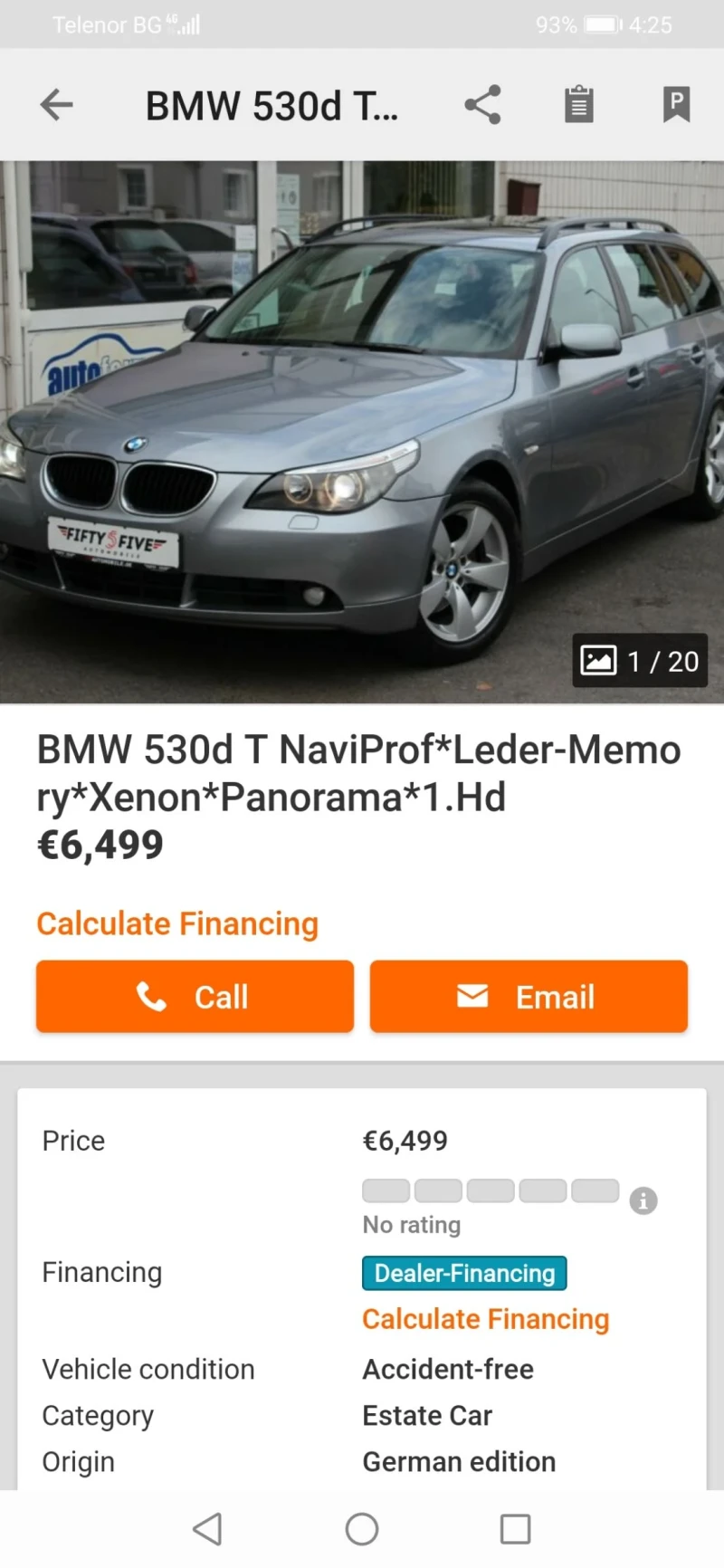Click the share icon in the top bar
The height and width of the screenshot is (1568, 724).
click(x=482, y=104)
